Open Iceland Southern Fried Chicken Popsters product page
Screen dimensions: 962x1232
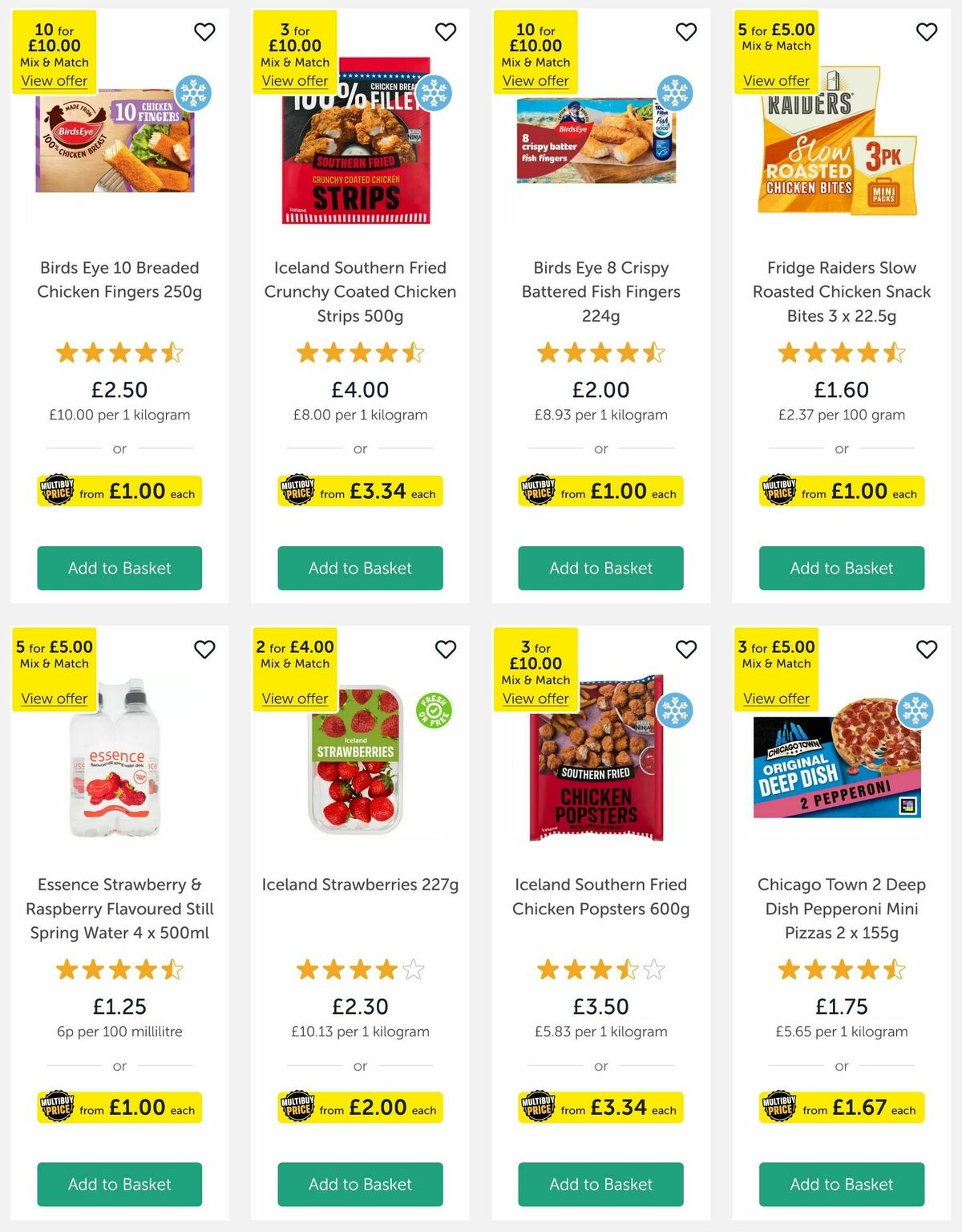600,897
